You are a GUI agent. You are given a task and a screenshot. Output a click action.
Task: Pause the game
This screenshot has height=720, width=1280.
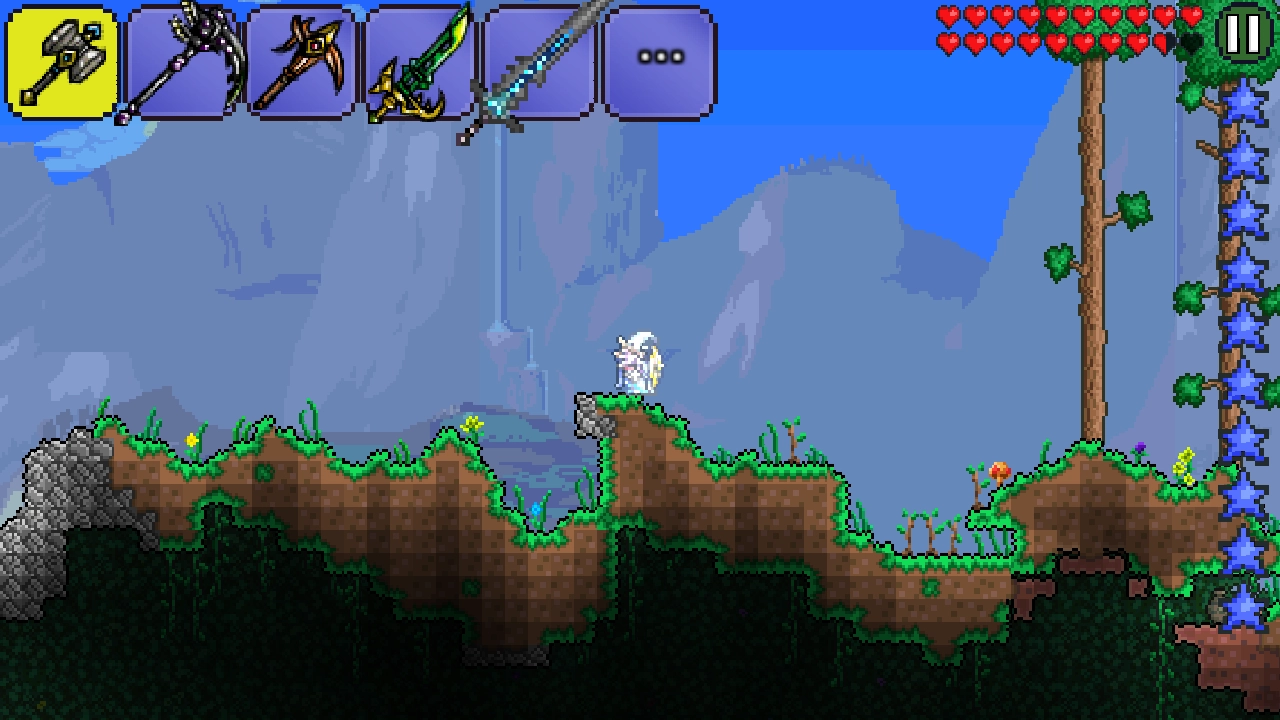click(1243, 34)
